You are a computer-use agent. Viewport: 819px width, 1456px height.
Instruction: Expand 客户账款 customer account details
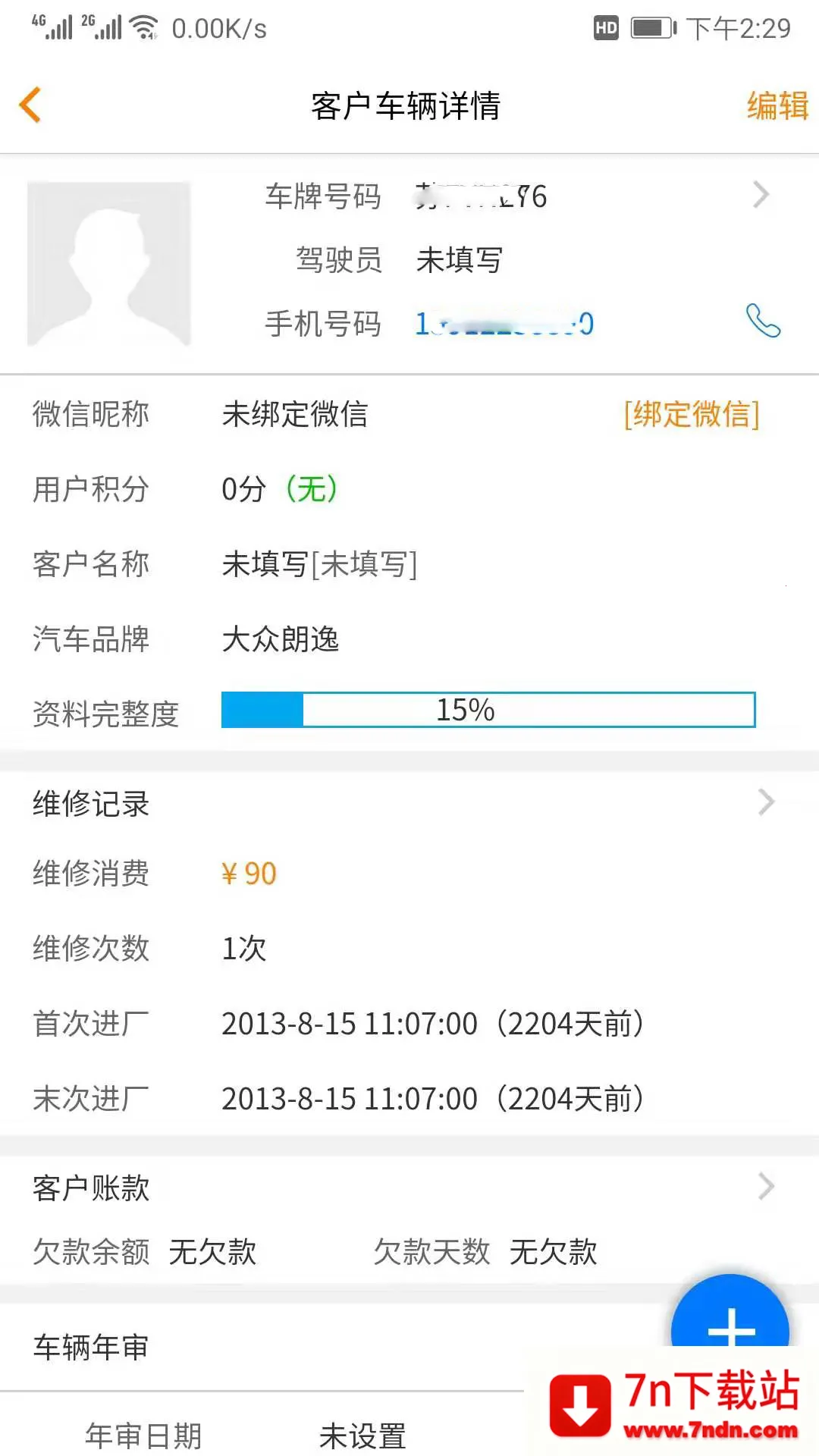[764, 1185]
